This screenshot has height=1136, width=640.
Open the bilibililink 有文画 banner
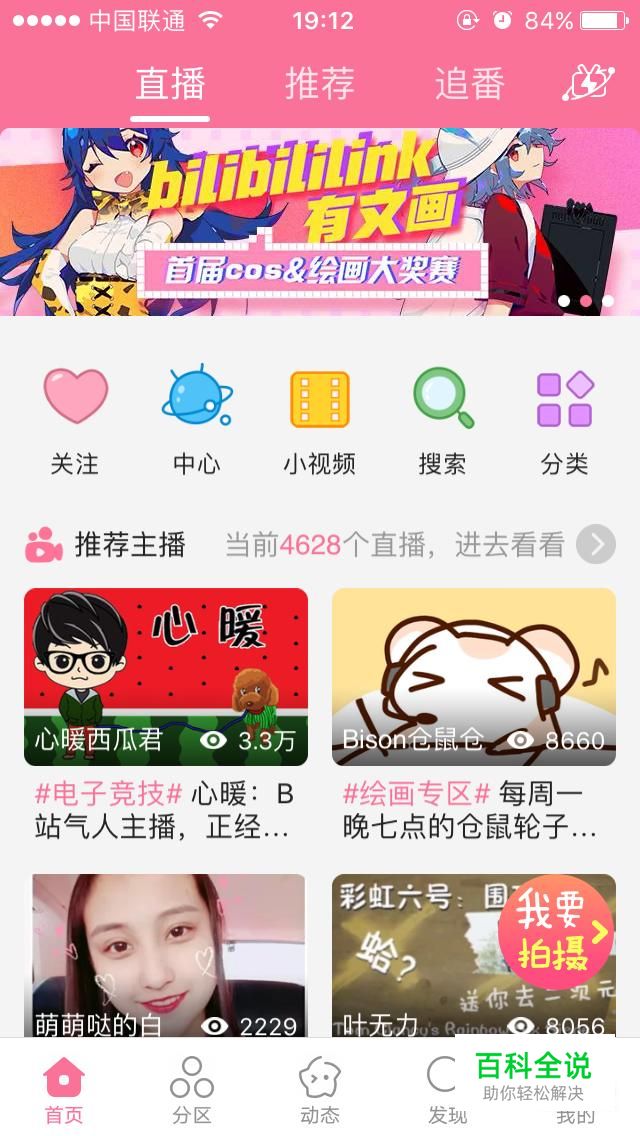pos(320,222)
